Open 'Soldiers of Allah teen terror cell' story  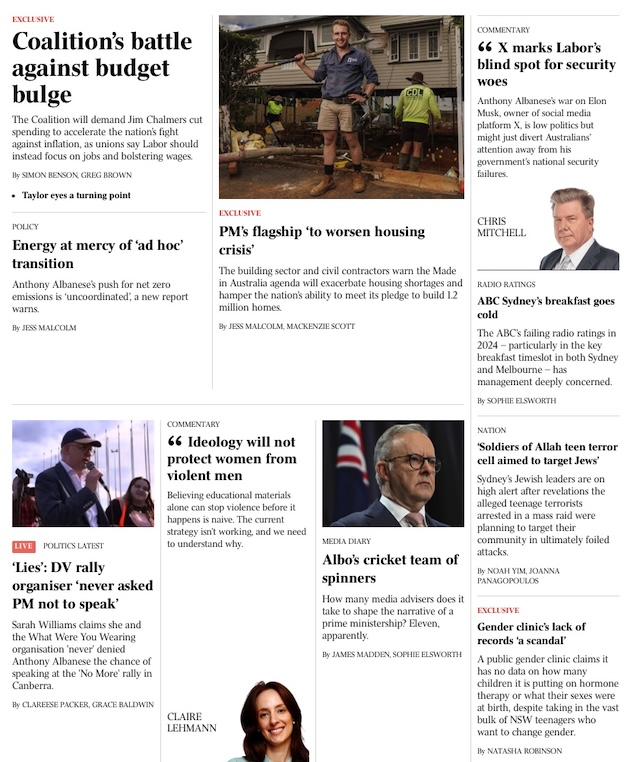pyautogui.click(x=545, y=453)
